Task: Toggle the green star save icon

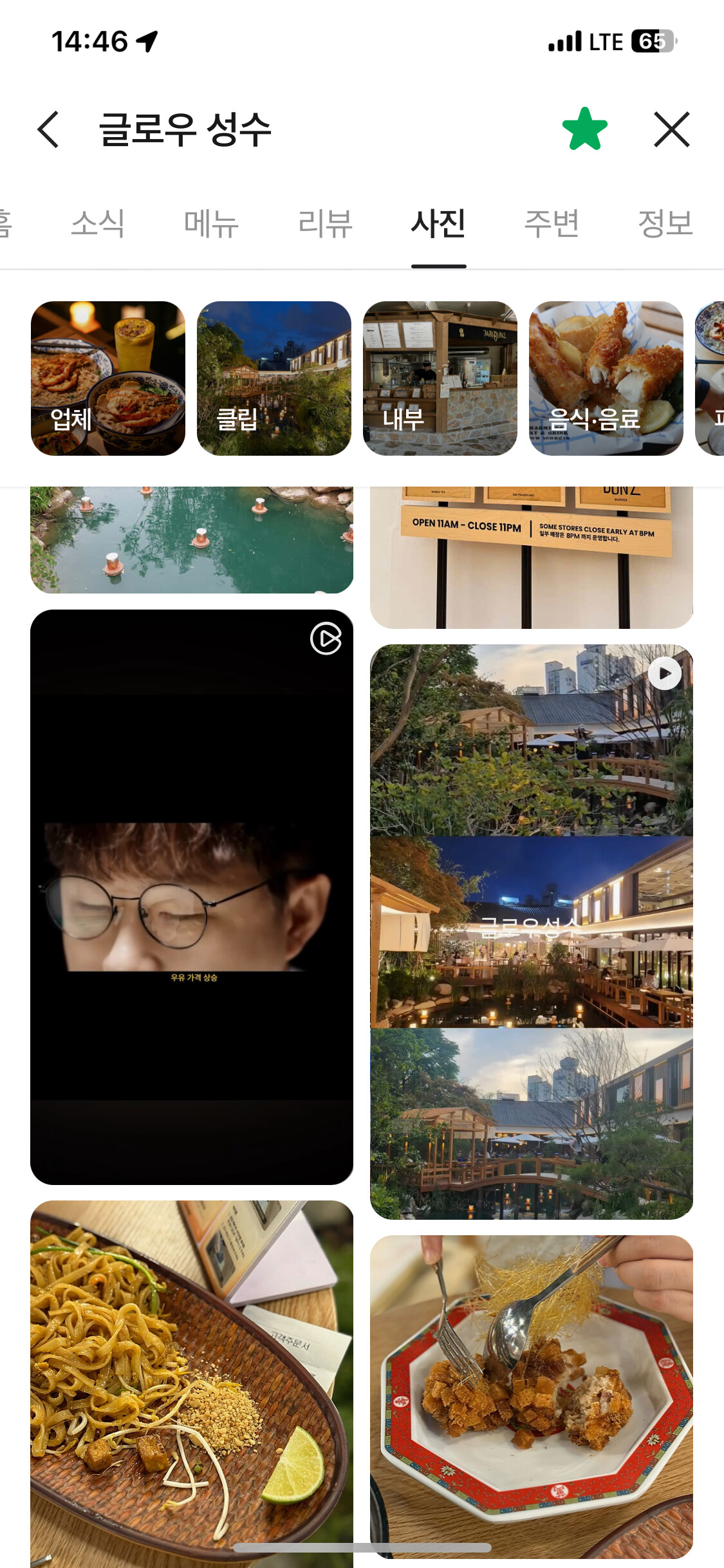Action: click(584, 129)
